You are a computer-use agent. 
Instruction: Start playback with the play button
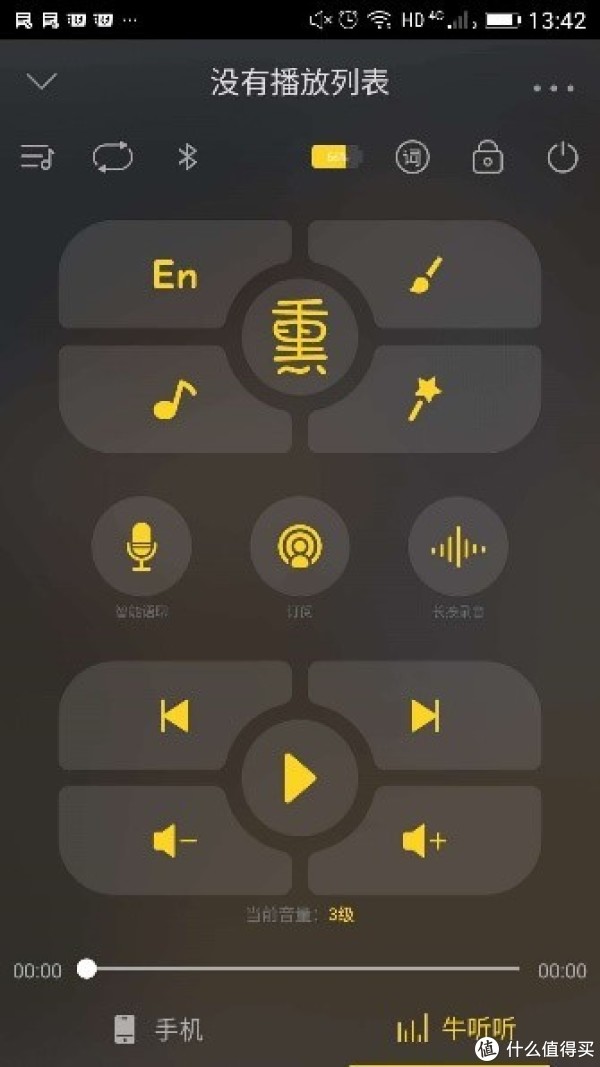(299, 777)
